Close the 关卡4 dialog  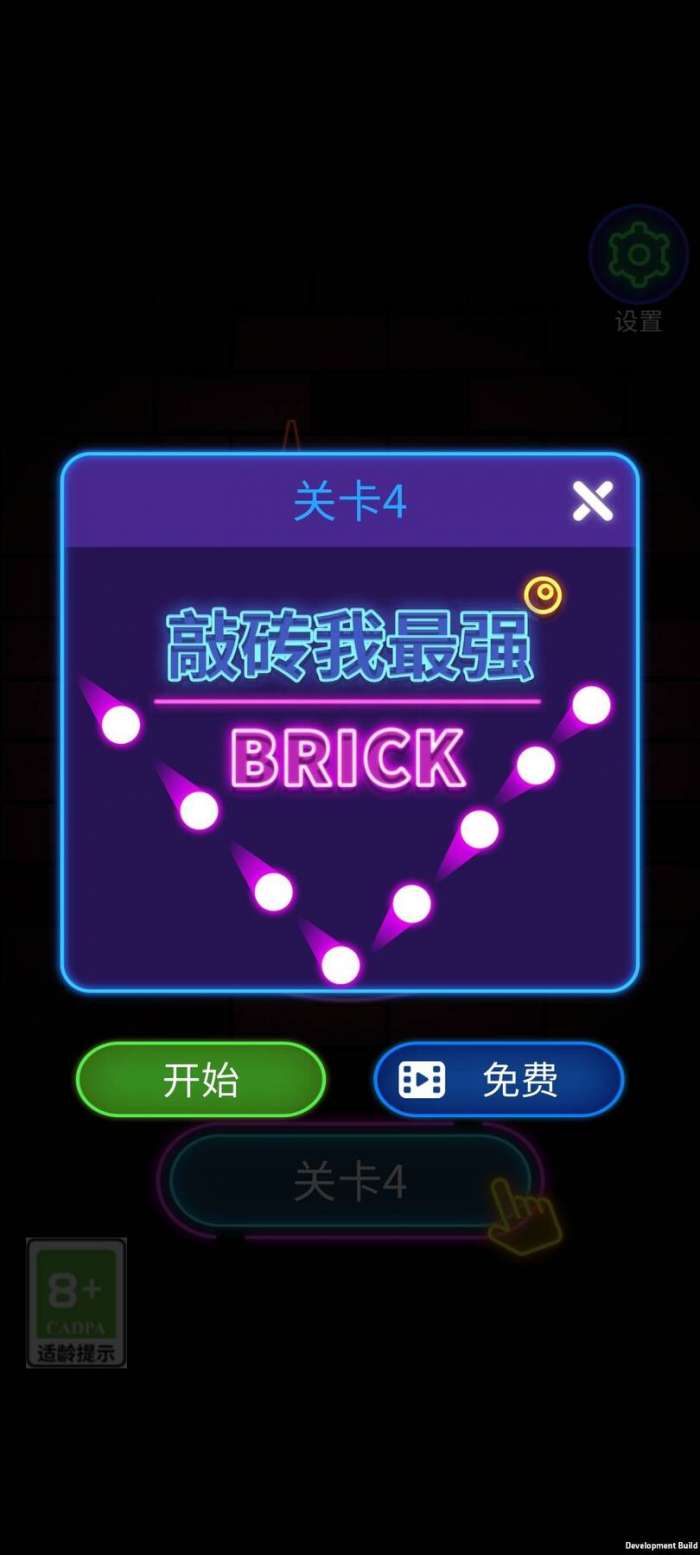592,501
